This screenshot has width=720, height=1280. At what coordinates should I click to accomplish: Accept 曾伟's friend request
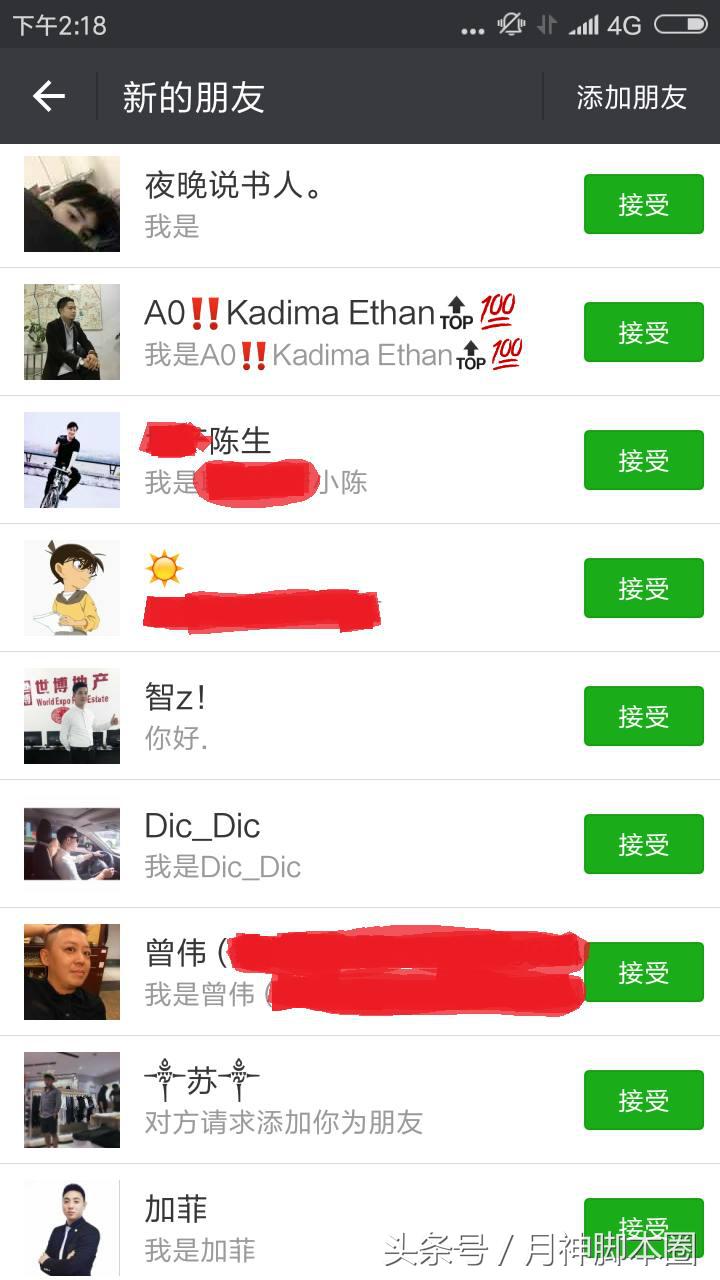(x=643, y=971)
